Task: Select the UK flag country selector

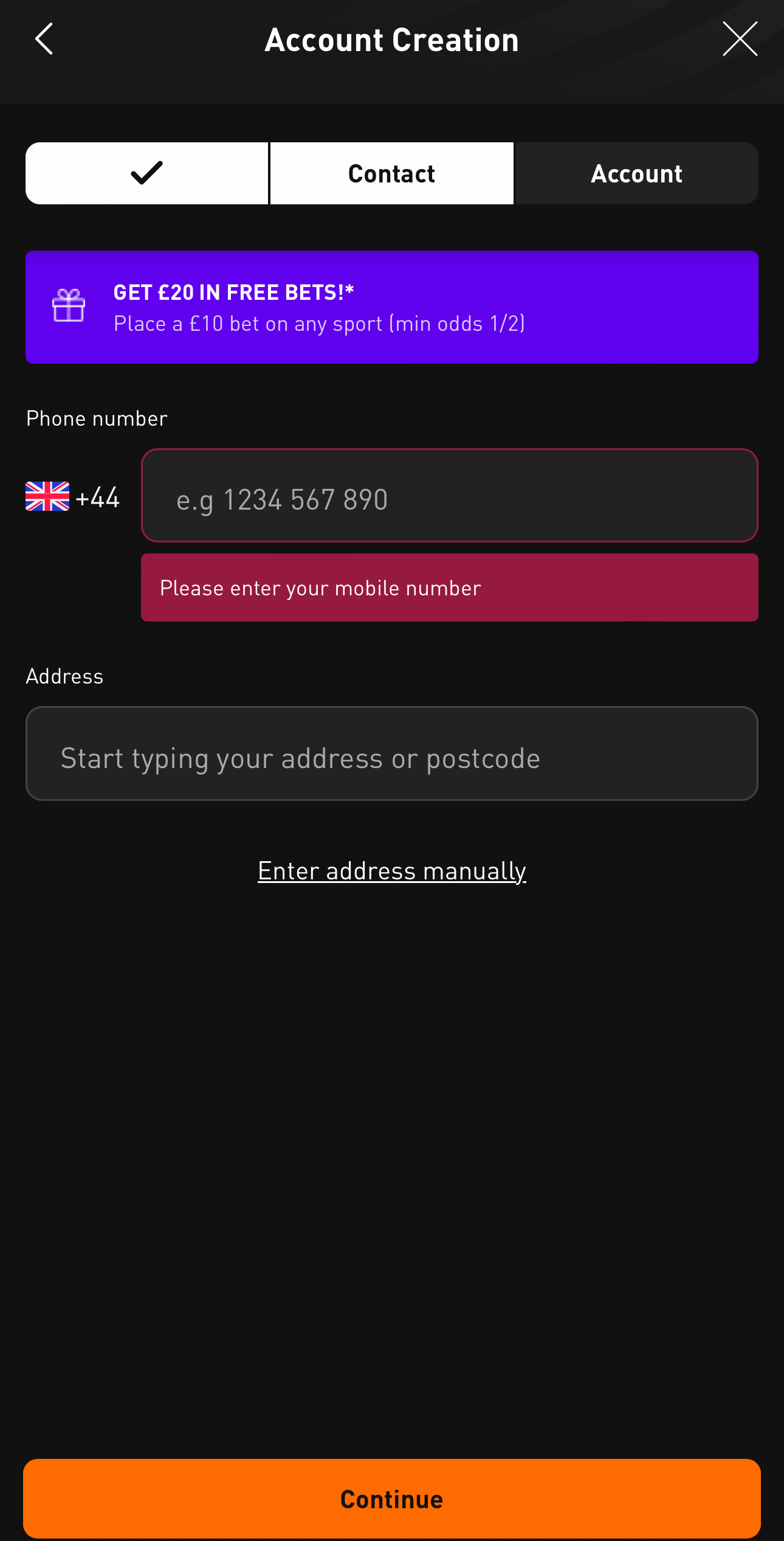Action: point(46,497)
